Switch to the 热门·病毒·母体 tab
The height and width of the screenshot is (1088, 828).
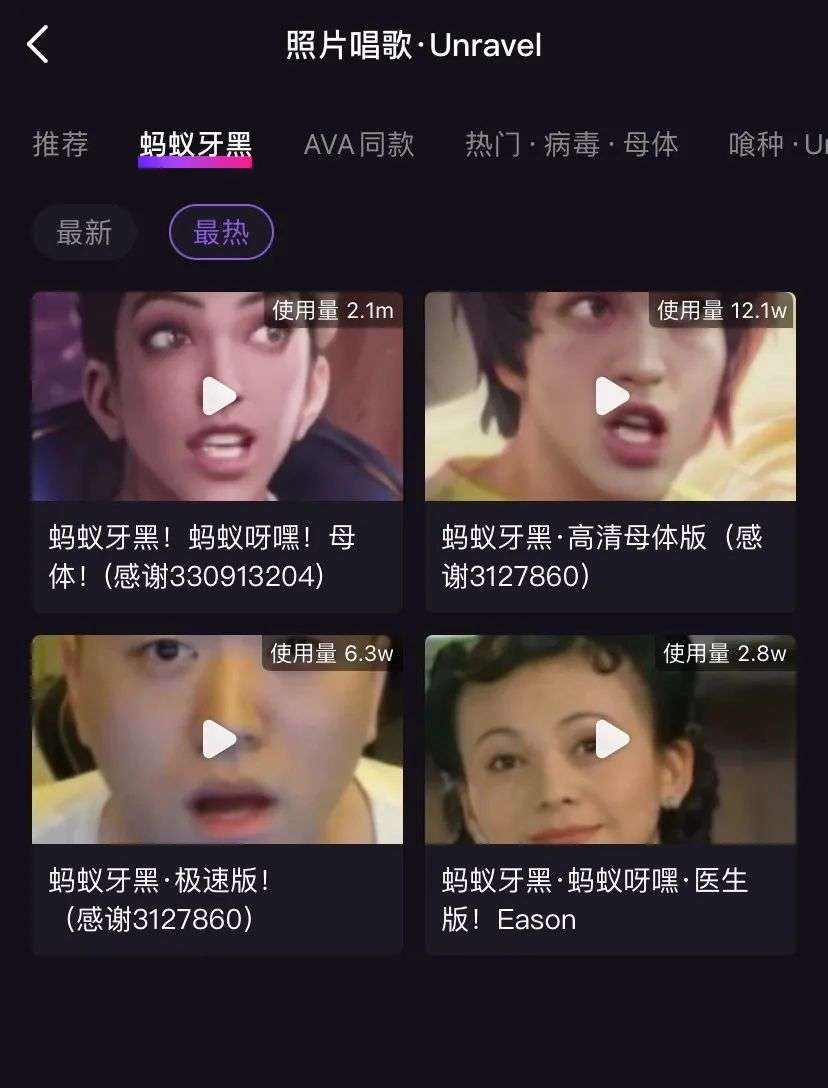pos(571,144)
